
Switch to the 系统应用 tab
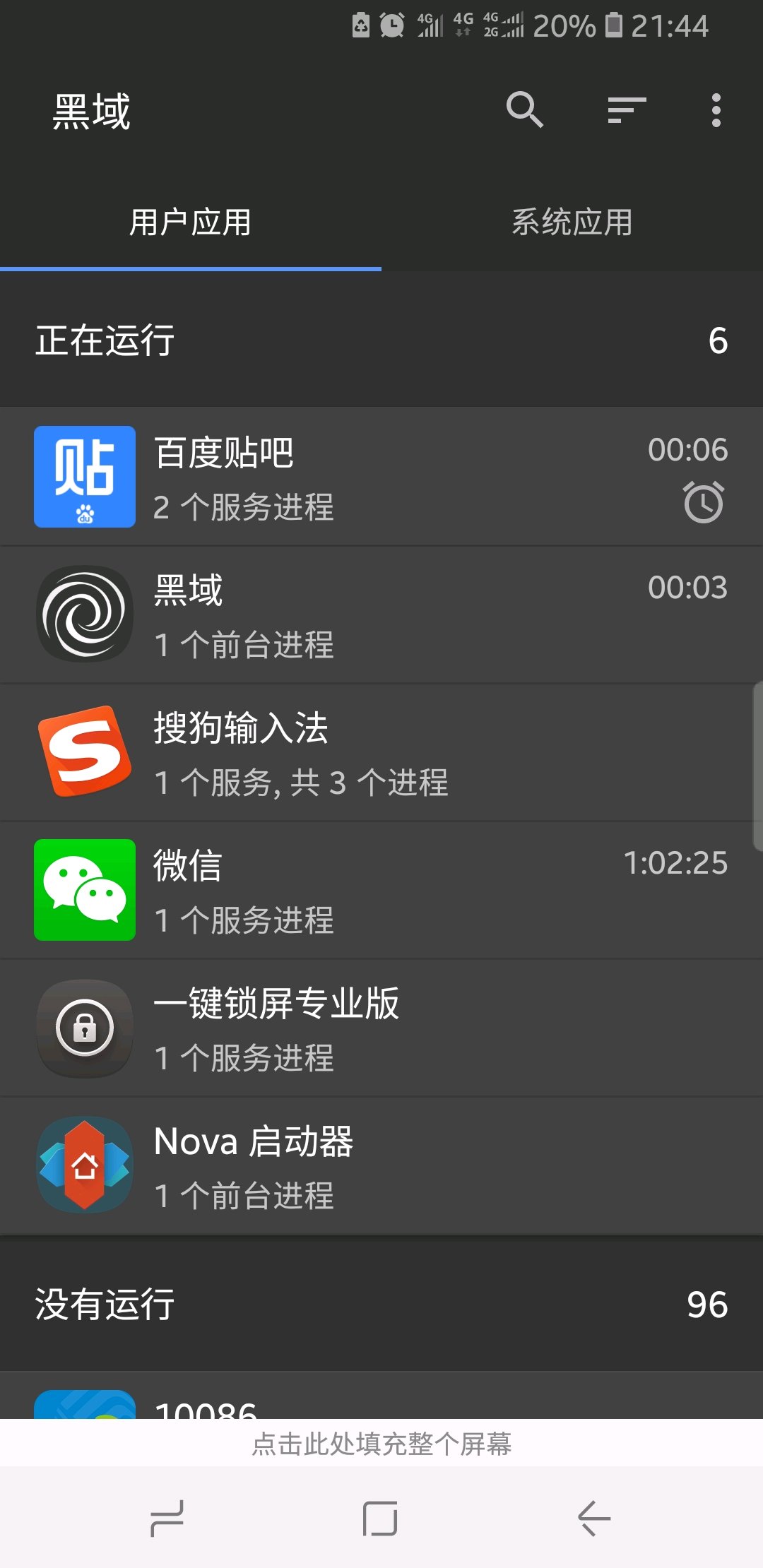coord(572,222)
